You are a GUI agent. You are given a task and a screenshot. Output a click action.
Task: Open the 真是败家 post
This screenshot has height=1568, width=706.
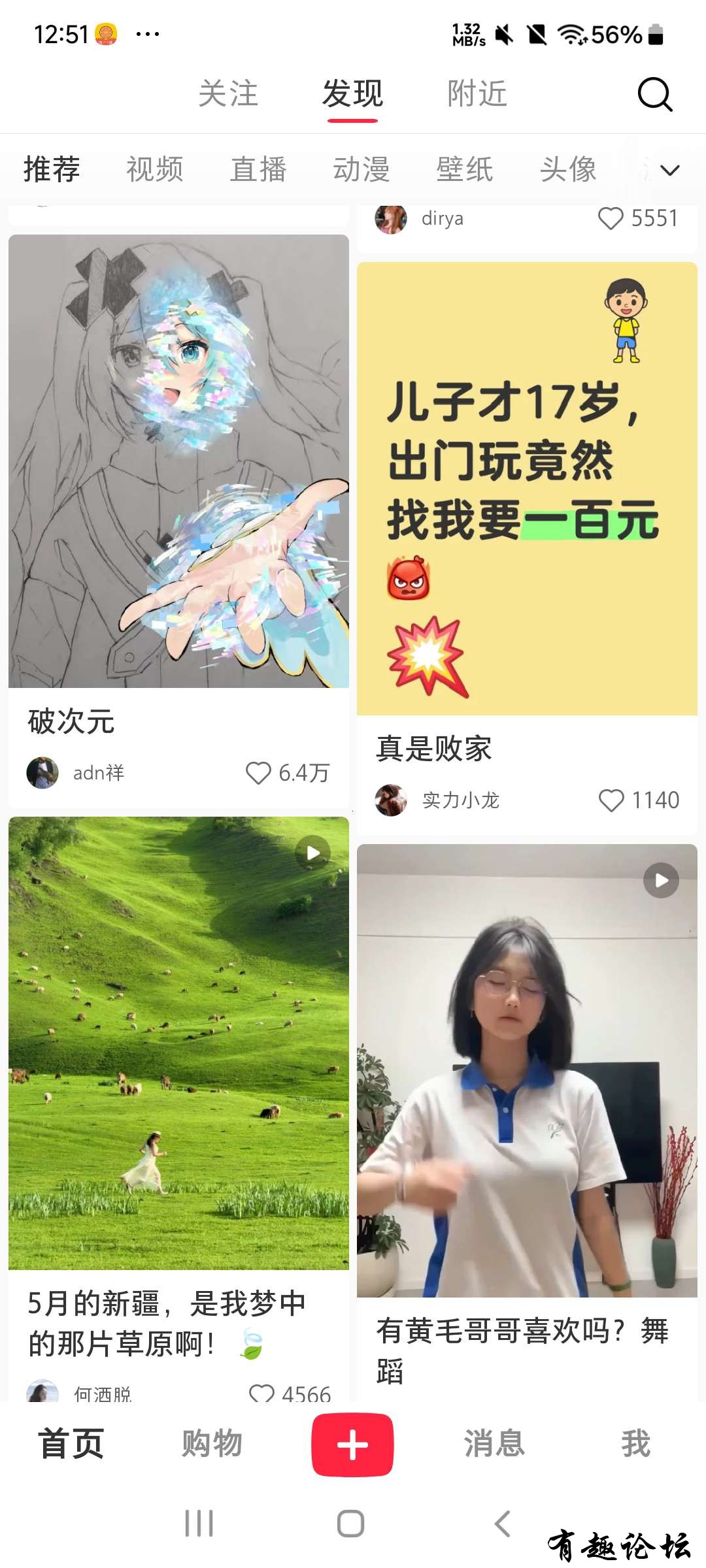527,489
